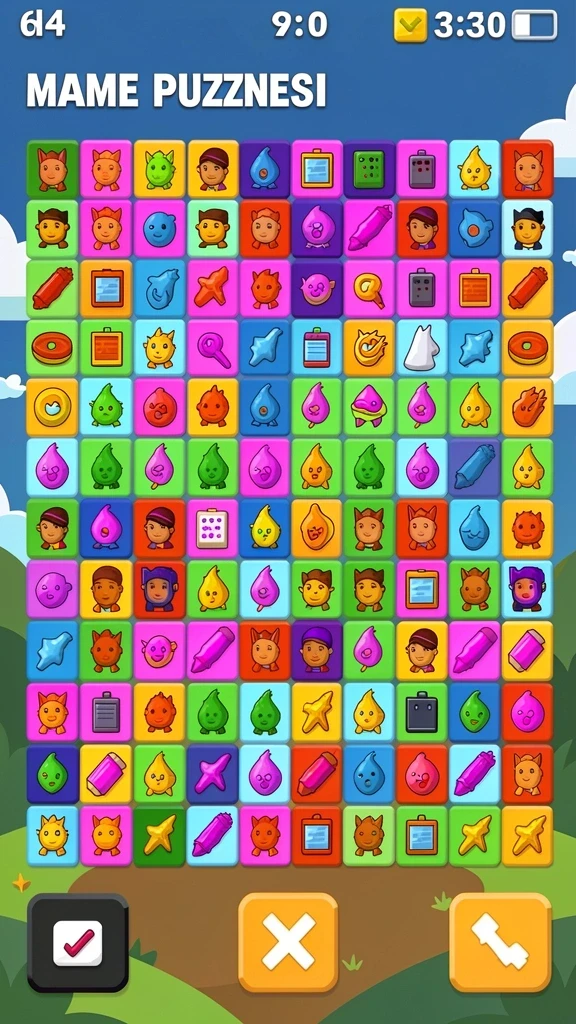Pick the green dotted square on purple tile
The width and height of the screenshot is (576, 1024).
(x=369, y=169)
